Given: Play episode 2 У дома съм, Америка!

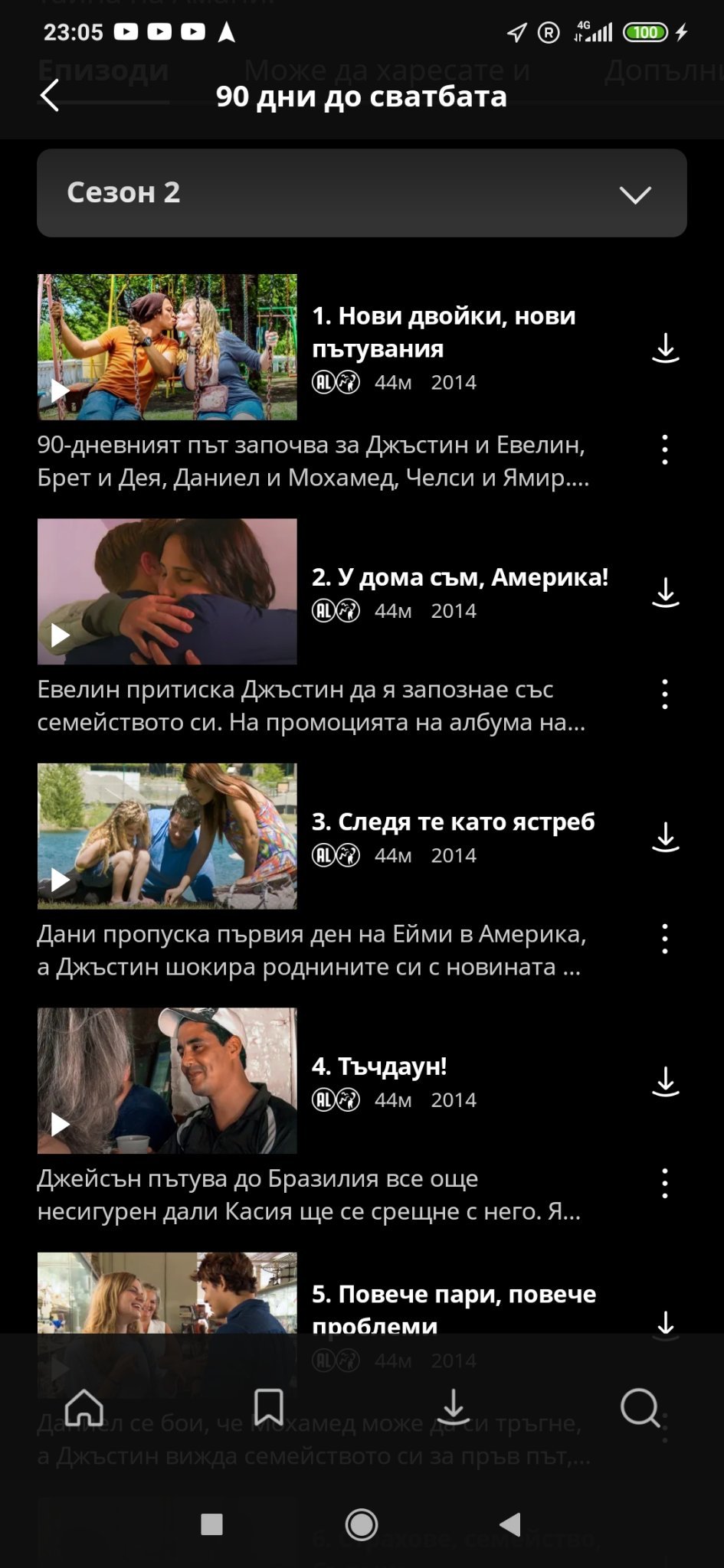Looking at the screenshot, I should click(167, 591).
